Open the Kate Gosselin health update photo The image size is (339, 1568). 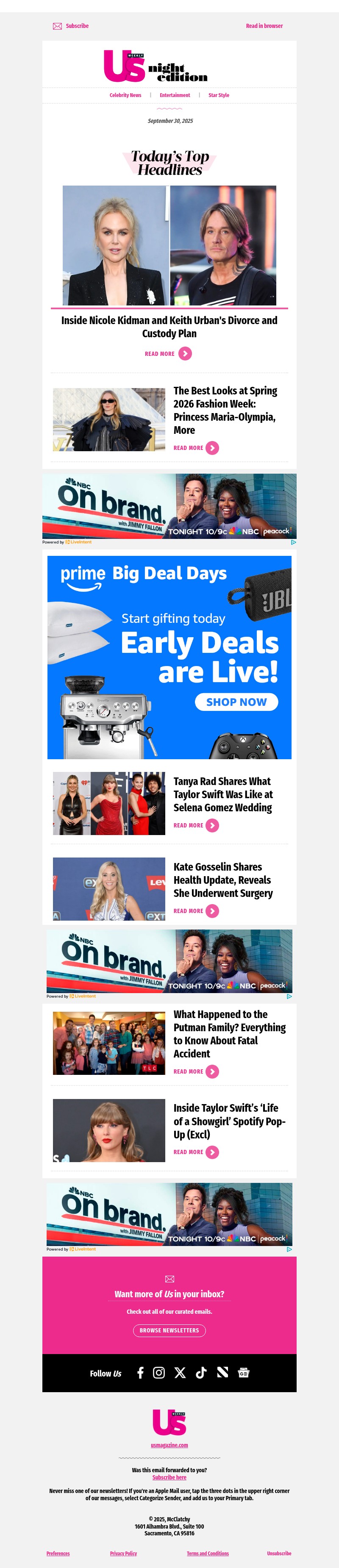click(109, 889)
